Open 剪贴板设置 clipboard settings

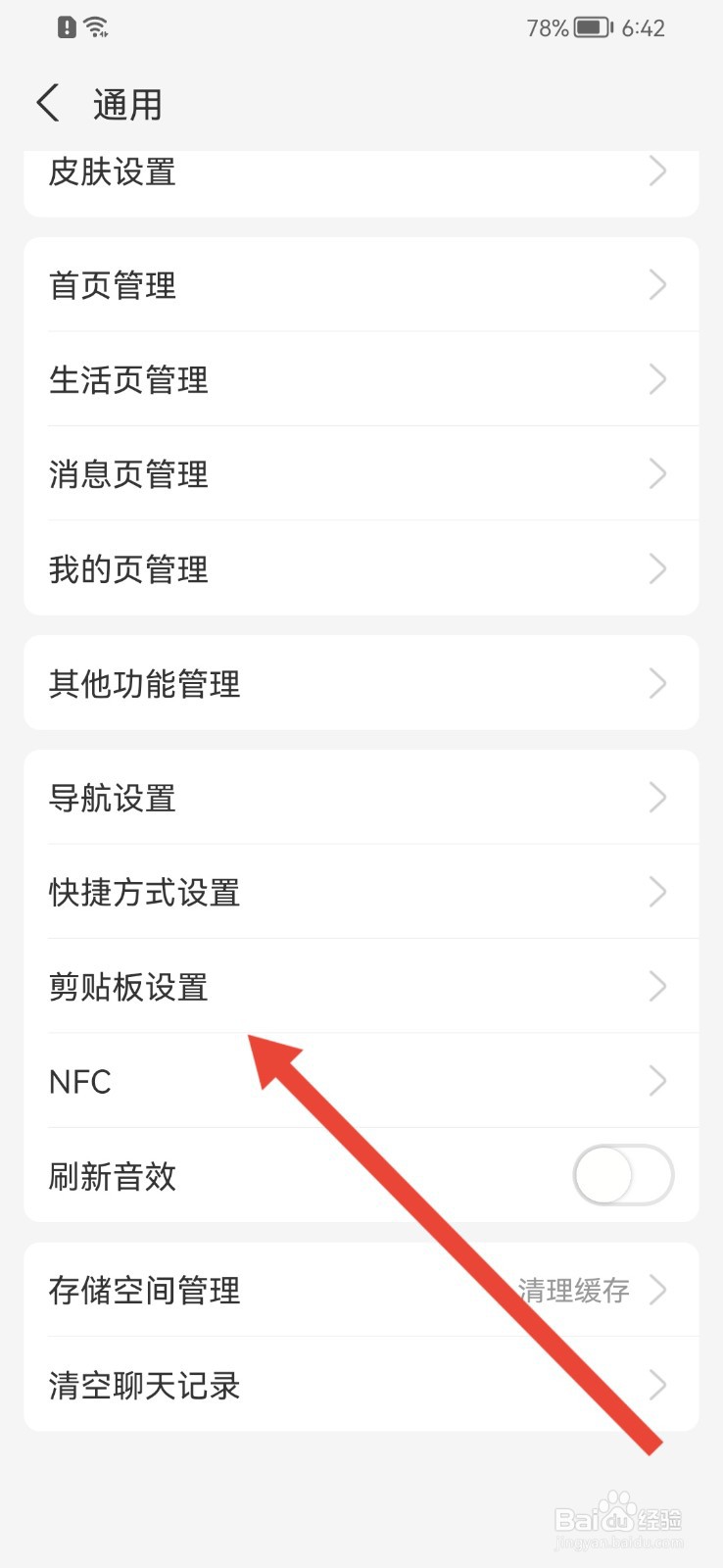361,987
